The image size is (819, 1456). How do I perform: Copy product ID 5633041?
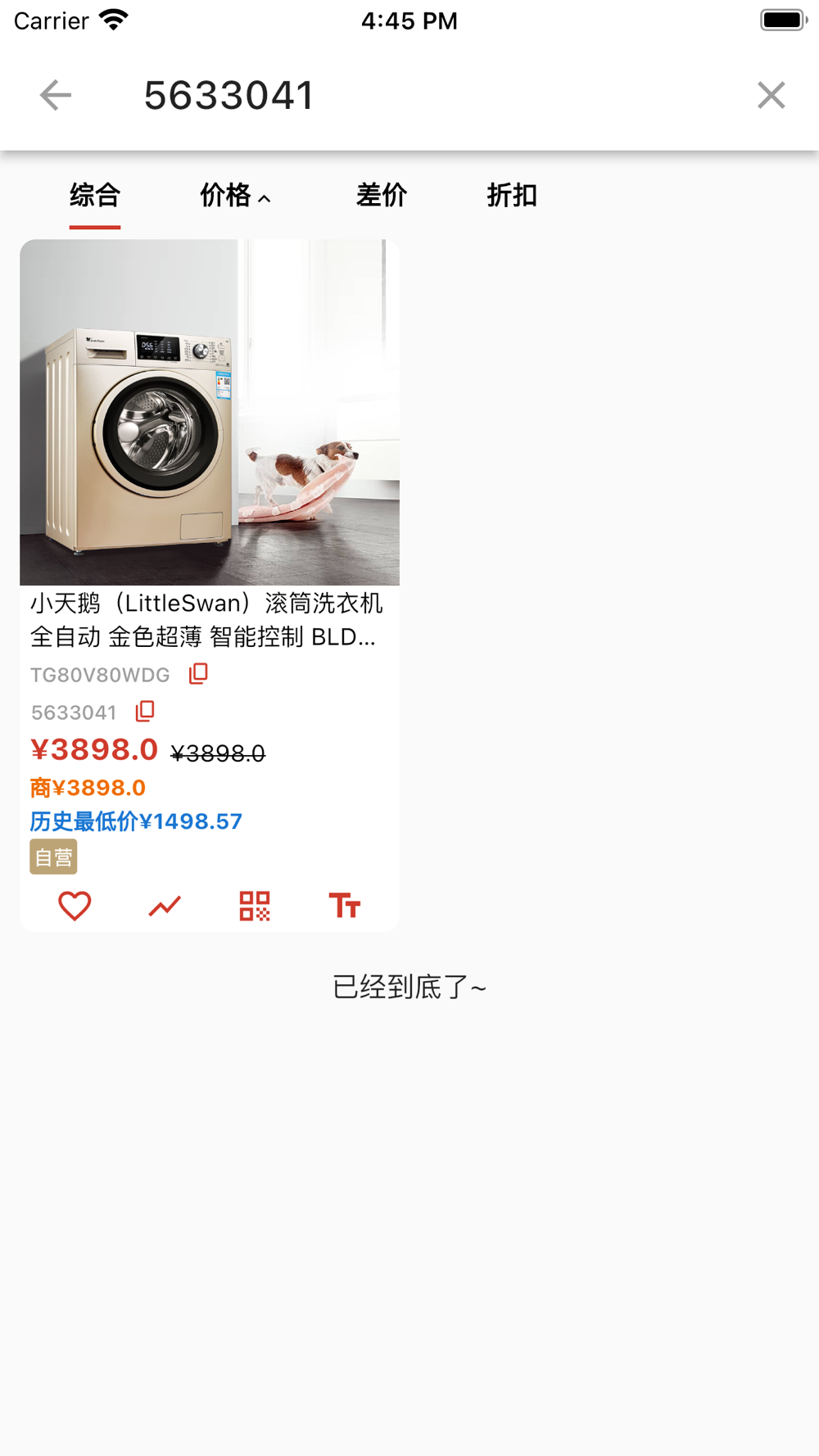click(145, 712)
